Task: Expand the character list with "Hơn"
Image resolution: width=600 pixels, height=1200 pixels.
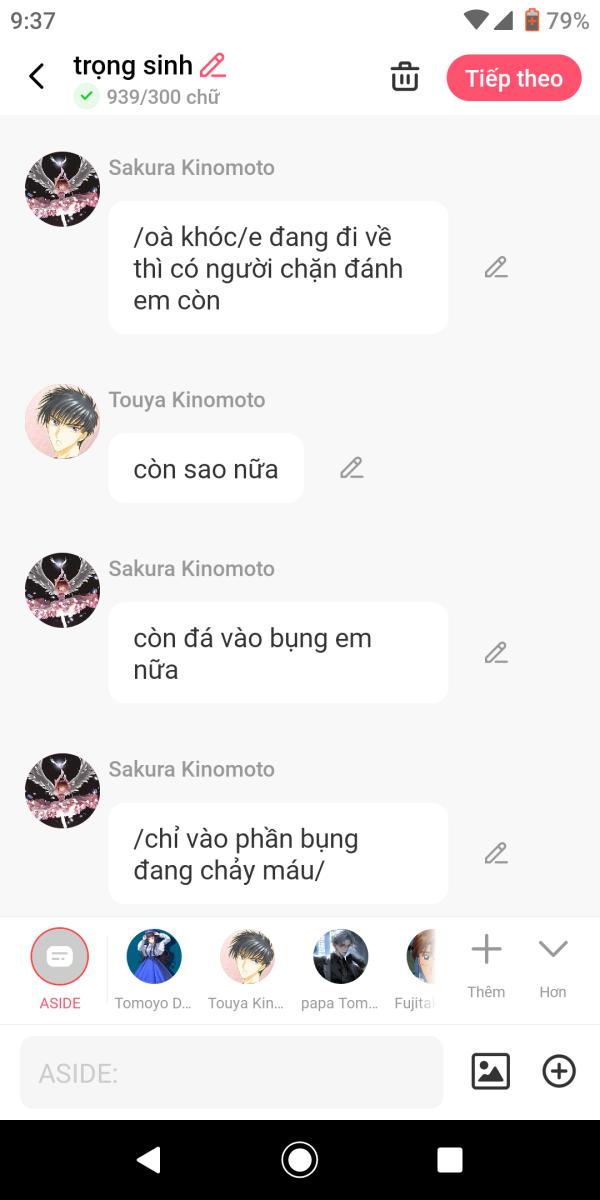Action: click(x=553, y=965)
